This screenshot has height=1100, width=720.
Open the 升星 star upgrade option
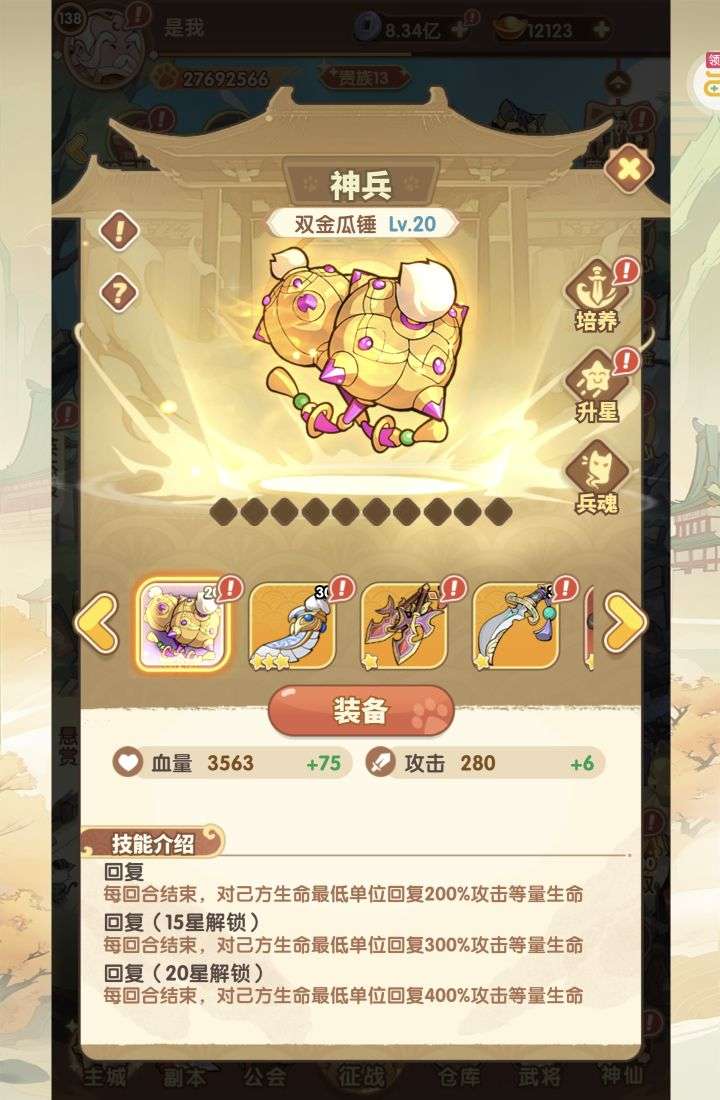(x=597, y=386)
